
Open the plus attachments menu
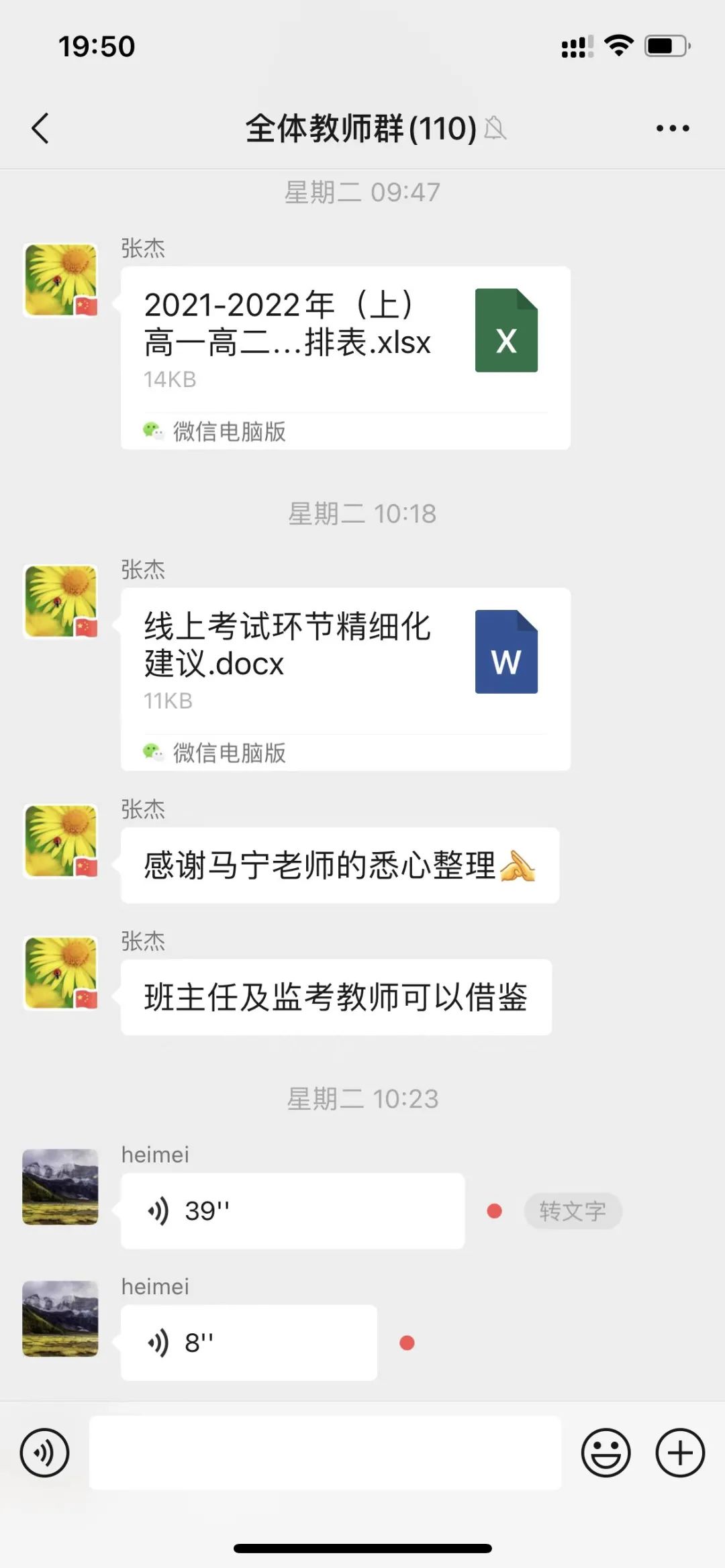(679, 1453)
